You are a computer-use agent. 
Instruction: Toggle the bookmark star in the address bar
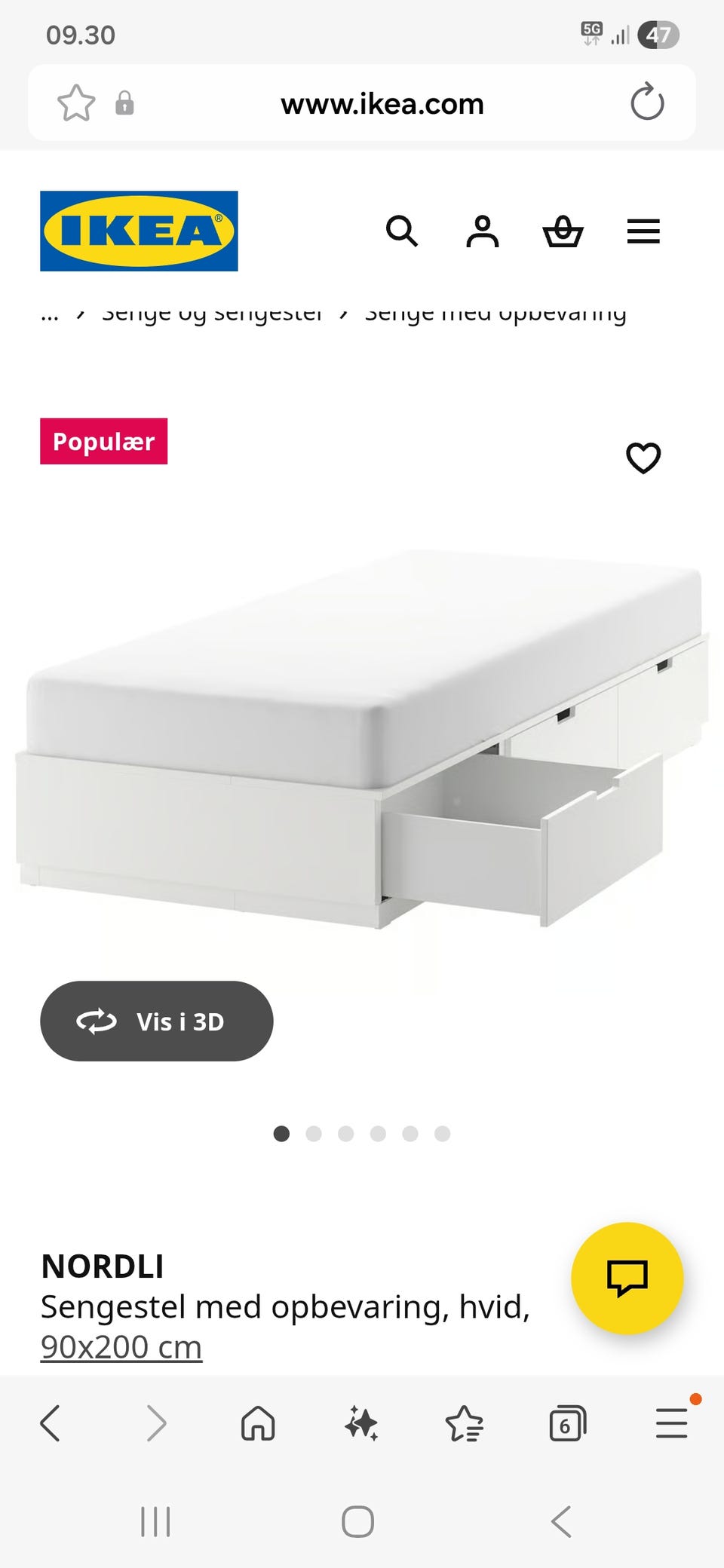click(76, 103)
